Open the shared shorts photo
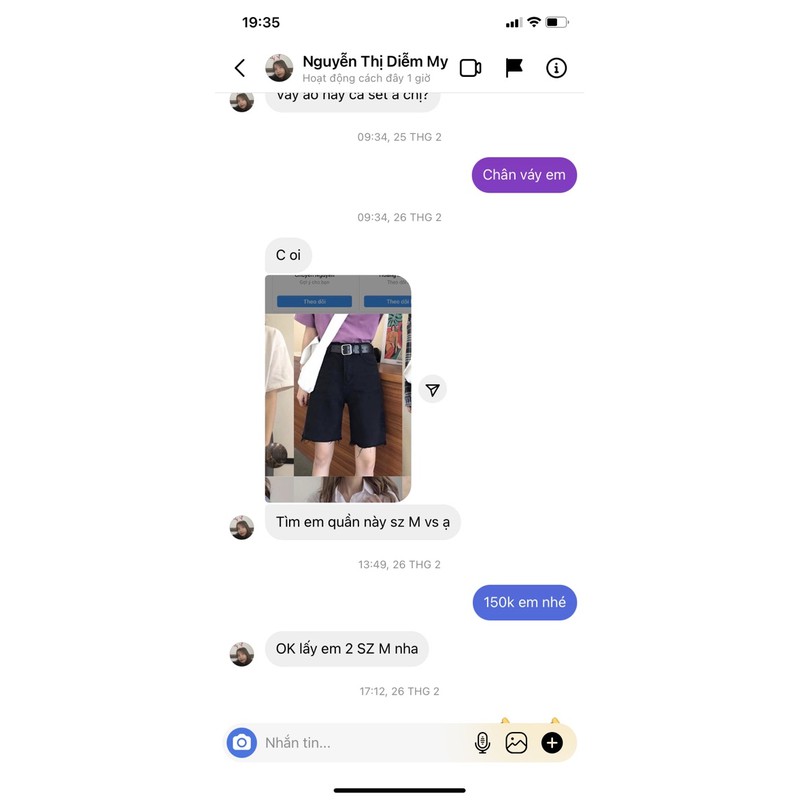The height and width of the screenshot is (800, 800). 338,388
